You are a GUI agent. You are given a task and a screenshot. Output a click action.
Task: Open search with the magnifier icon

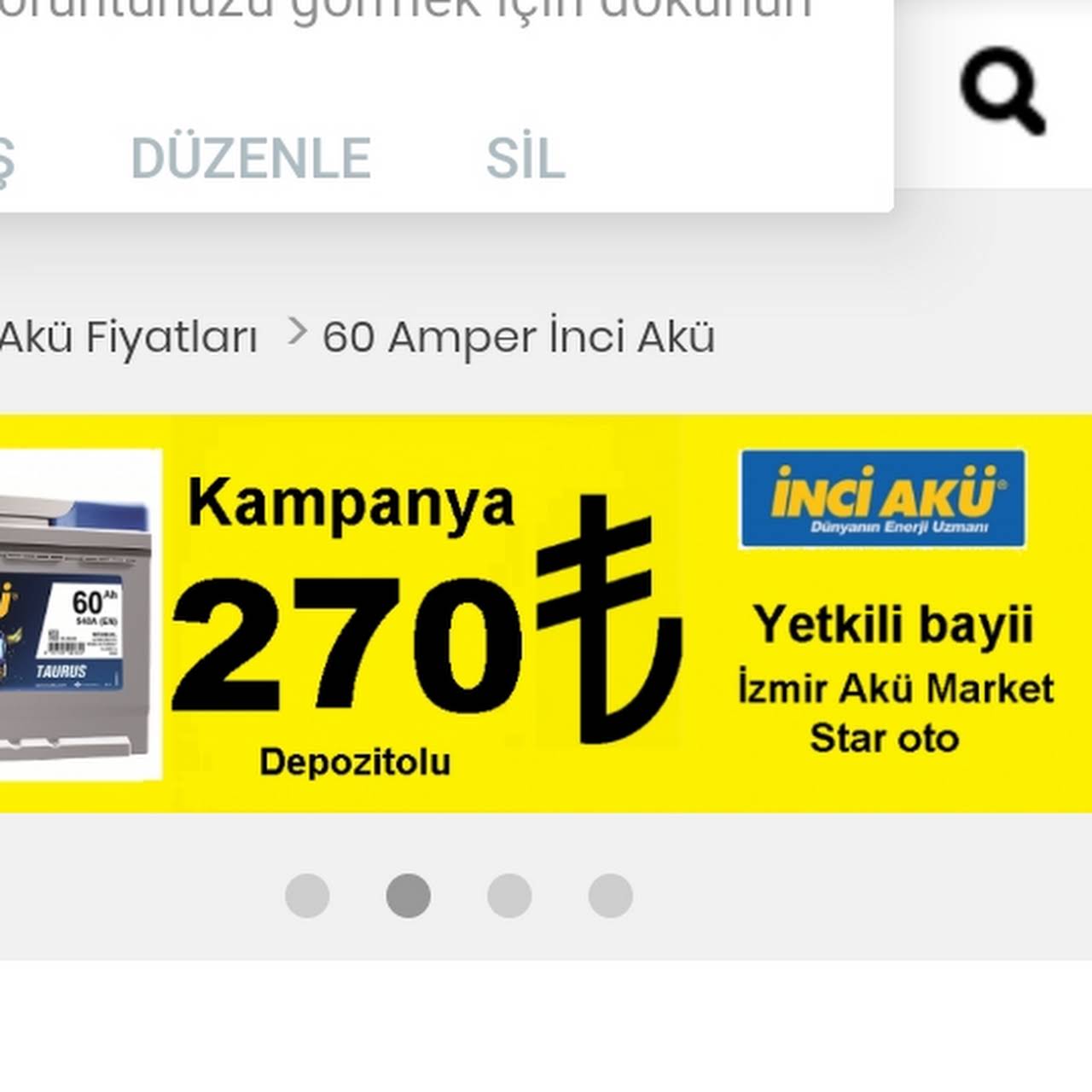(x=1002, y=90)
